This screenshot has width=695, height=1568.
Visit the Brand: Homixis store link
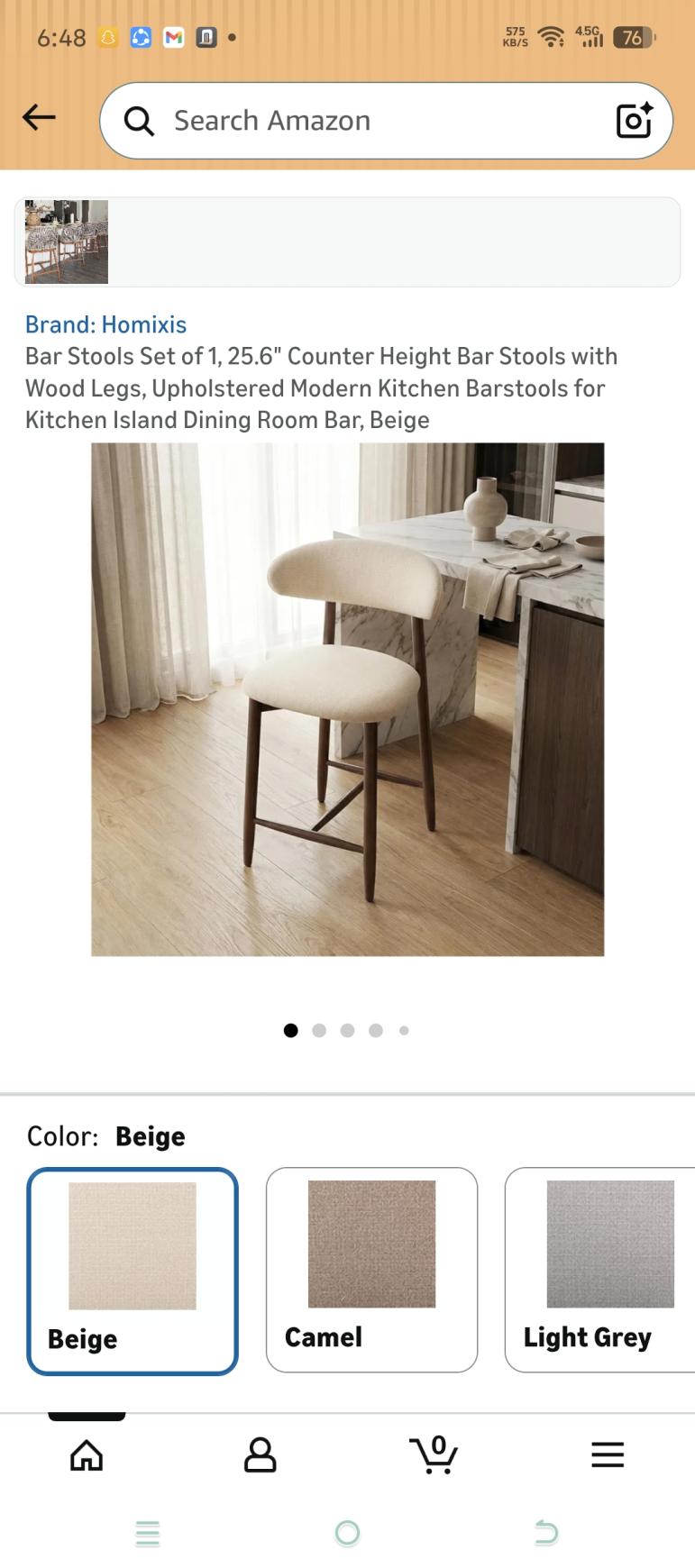pyautogui.click(x=105, y=324)
